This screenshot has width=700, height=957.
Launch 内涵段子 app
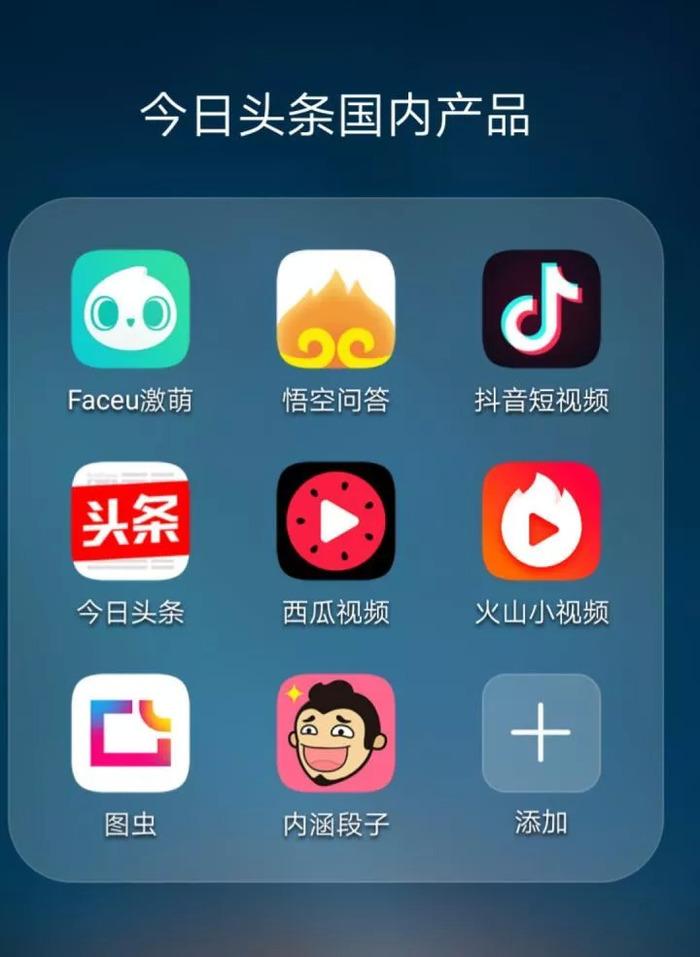[x=336, y=733]
